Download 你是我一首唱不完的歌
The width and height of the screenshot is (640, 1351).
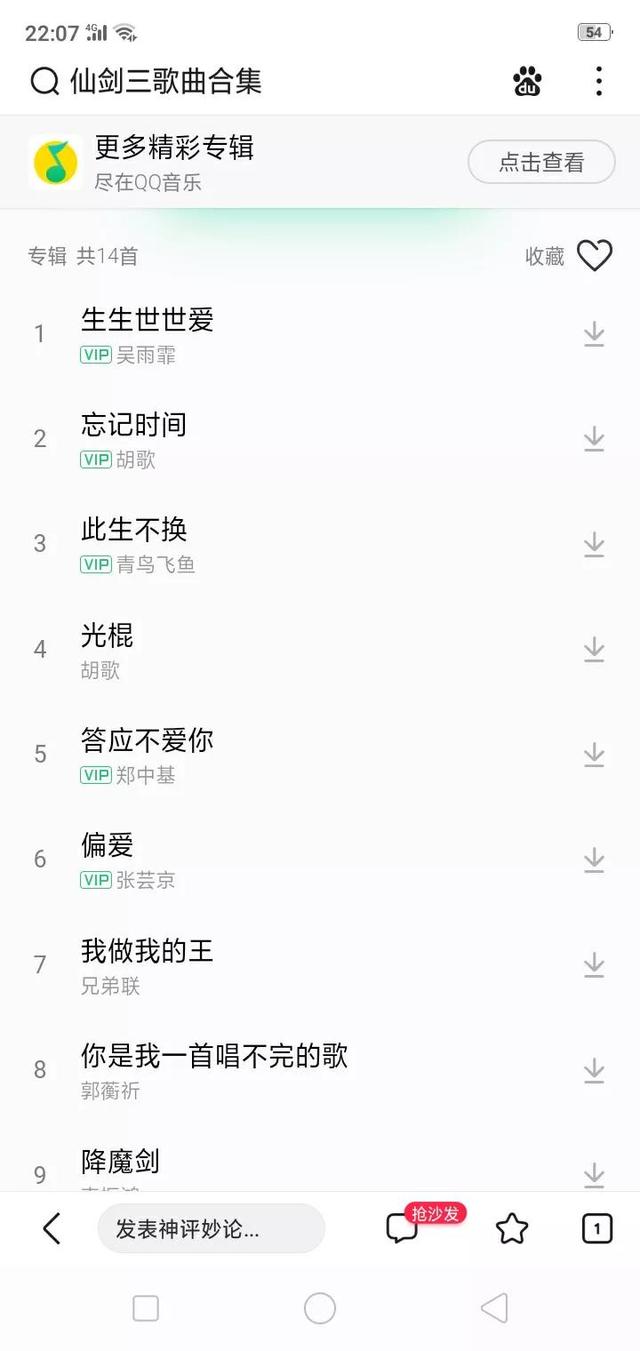[x=594, y=1071]
